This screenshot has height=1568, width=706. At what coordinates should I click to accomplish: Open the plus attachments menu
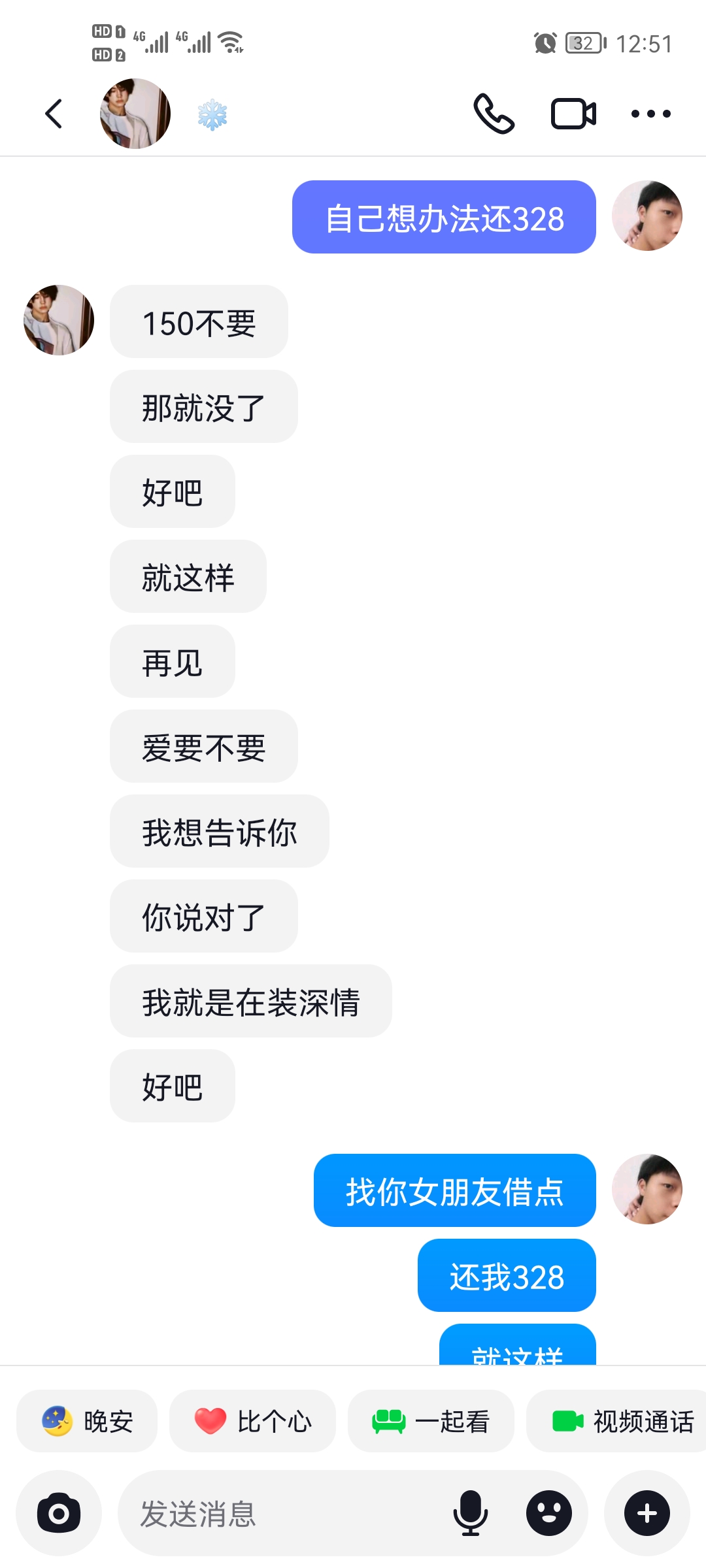click(647, 1513)
